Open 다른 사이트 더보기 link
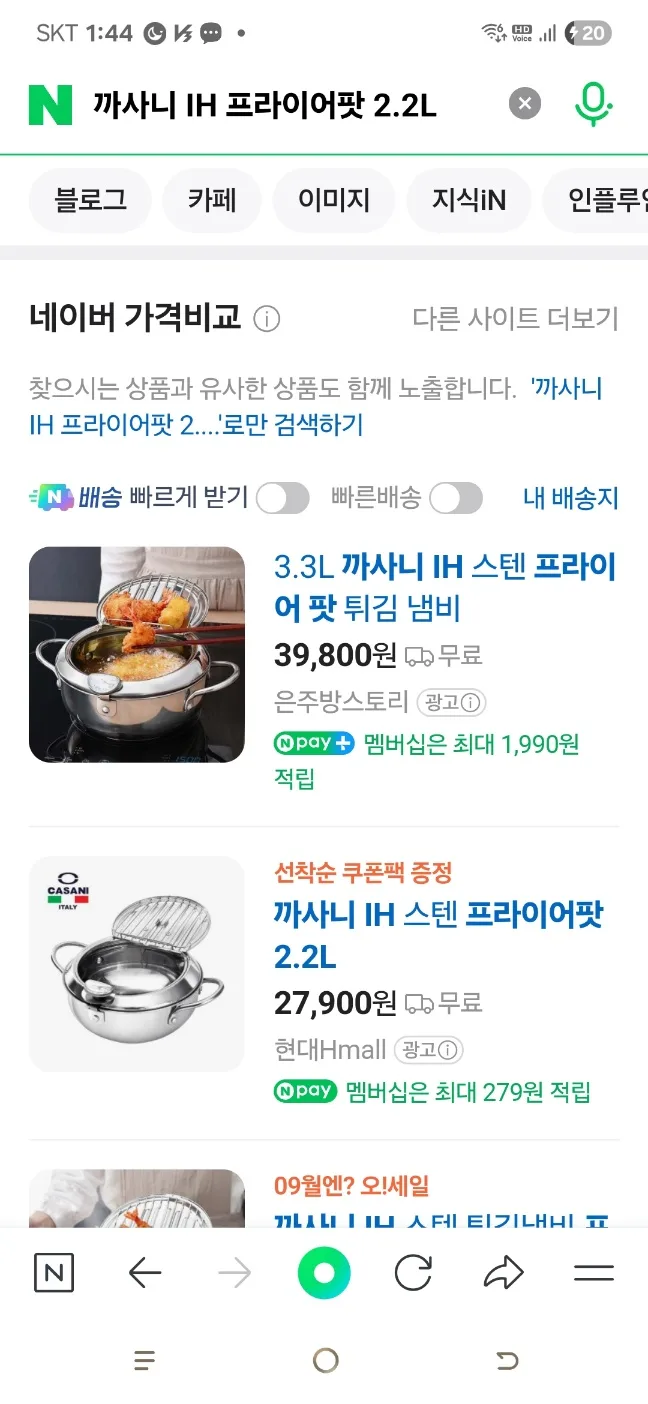 515,319
